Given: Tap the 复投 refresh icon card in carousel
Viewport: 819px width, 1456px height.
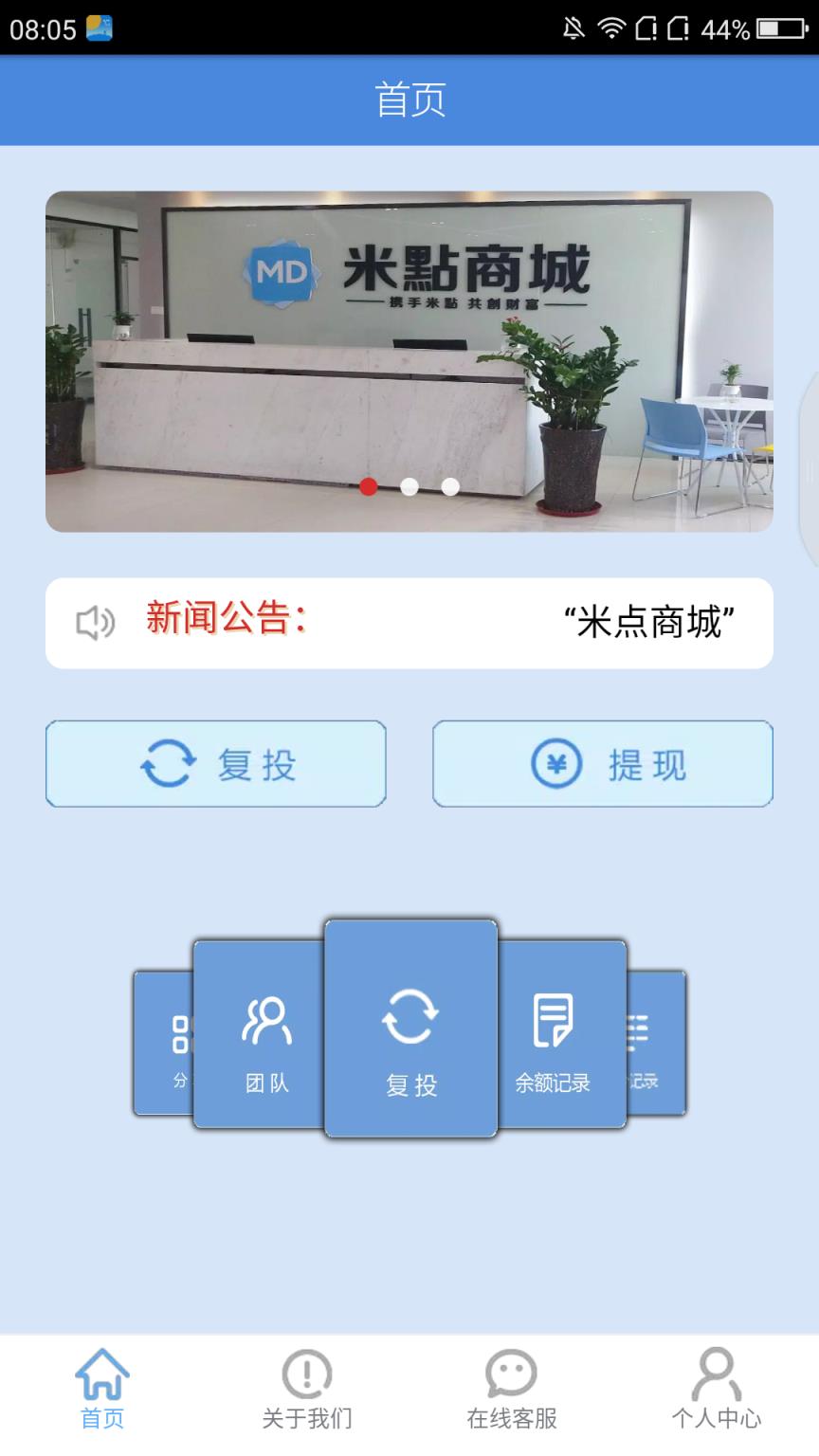Looking at the screenshot, I should click(409, 1016).
